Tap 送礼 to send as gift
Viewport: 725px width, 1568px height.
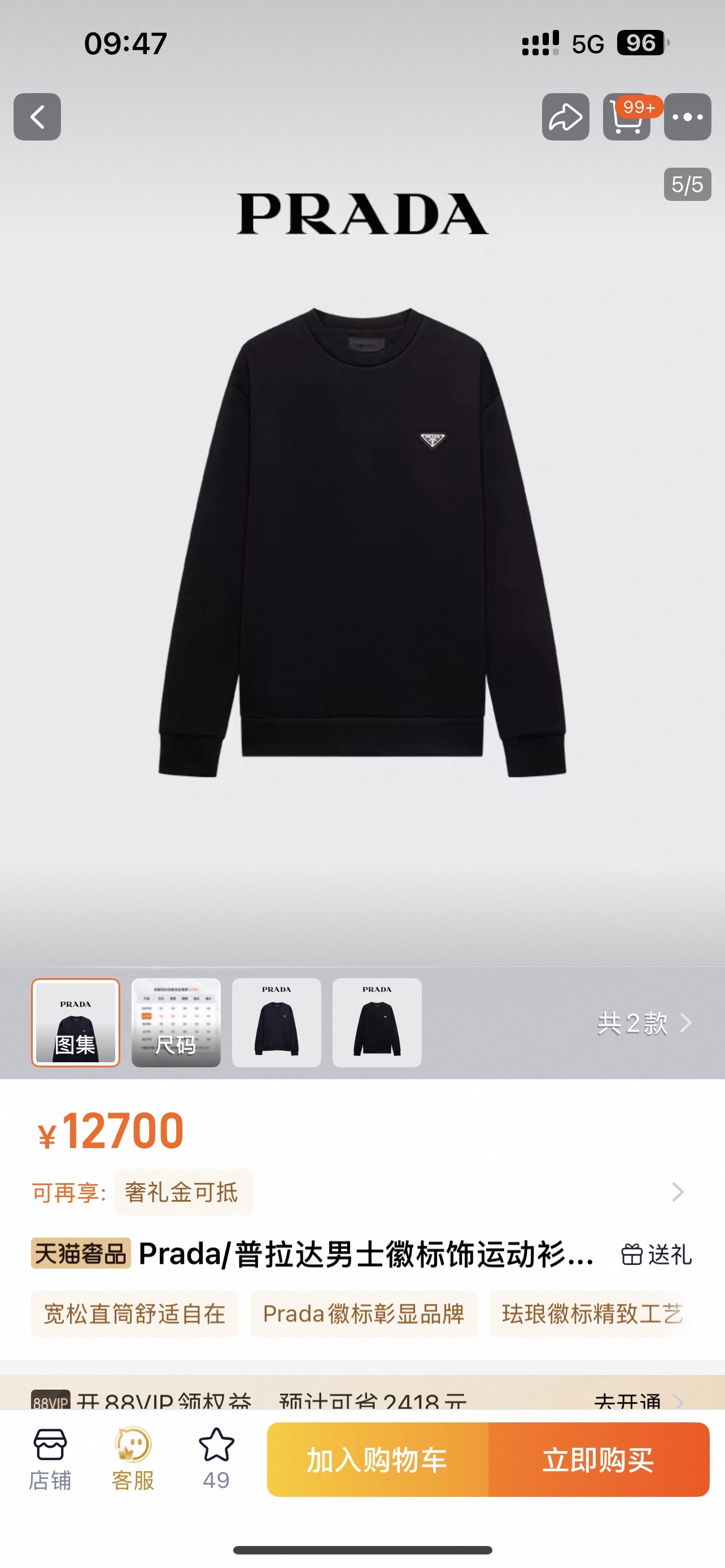tap(656, 1255)
